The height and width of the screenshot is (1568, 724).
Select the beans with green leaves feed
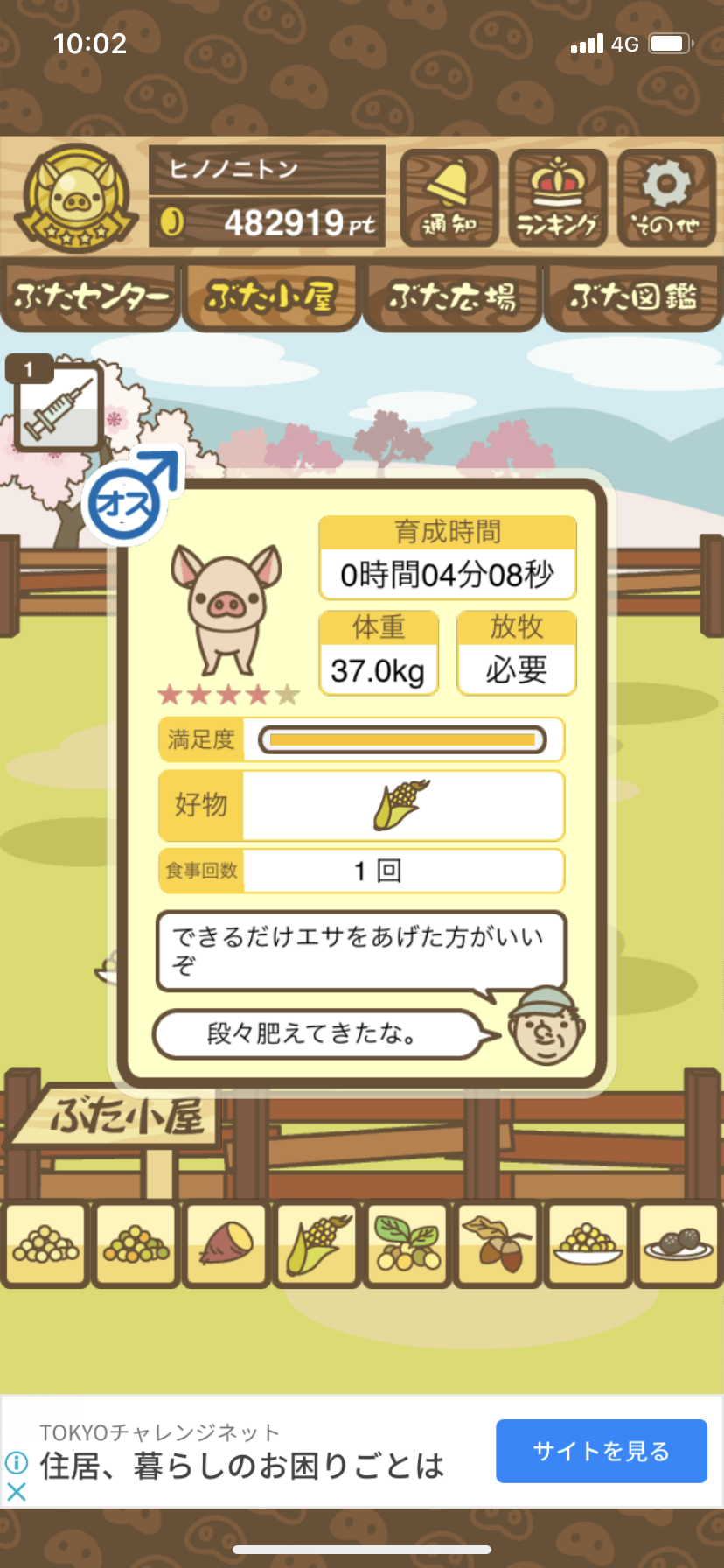[x=407, y=1244]
